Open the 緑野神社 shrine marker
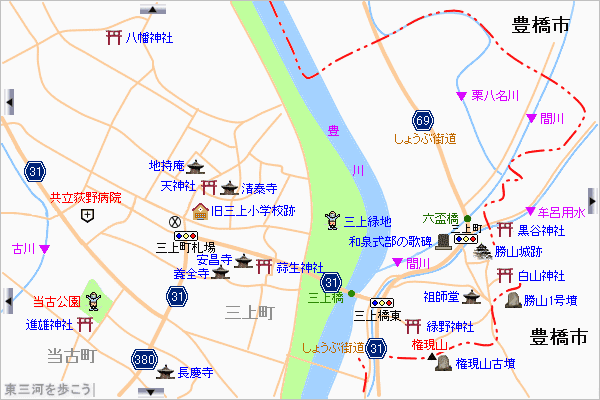 (412, 326)
